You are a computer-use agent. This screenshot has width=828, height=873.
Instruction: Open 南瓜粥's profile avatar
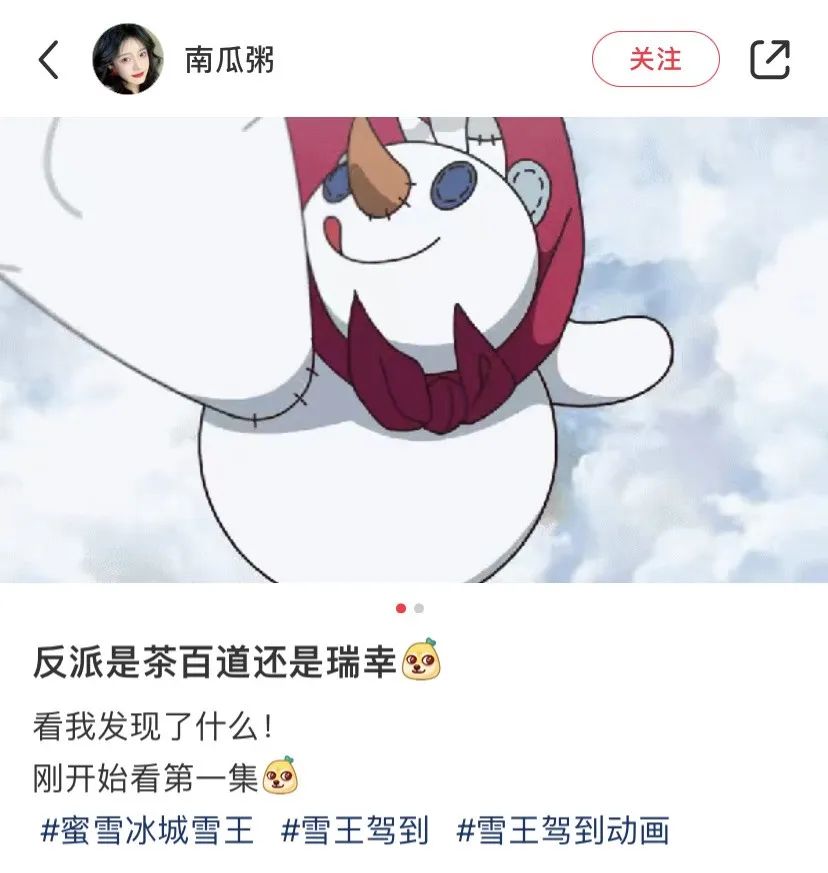(x=128, y=60)
